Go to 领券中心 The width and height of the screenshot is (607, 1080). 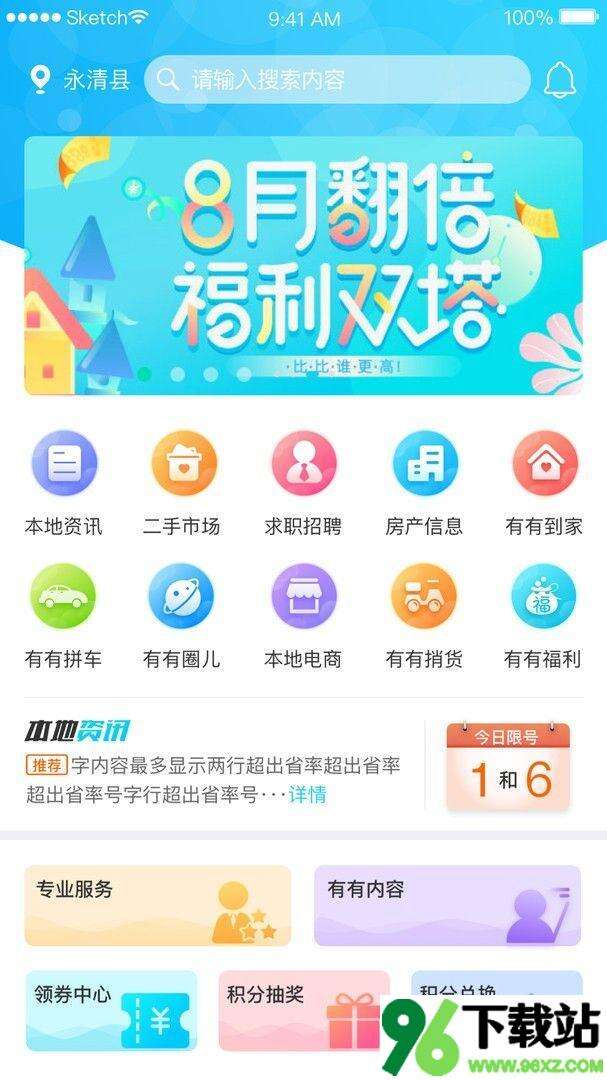click(x=111, y=1010)
